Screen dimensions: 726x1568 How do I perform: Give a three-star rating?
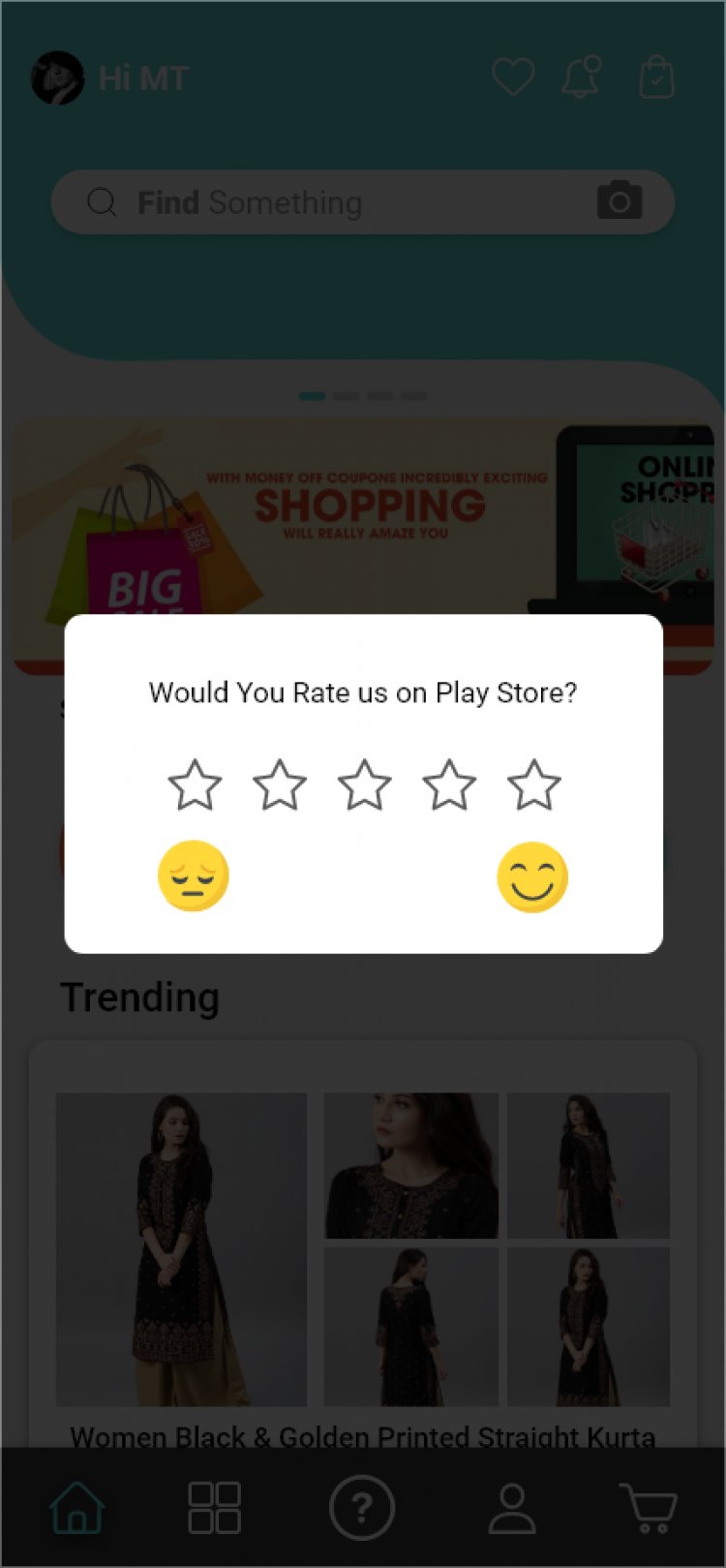pos(365,784)
